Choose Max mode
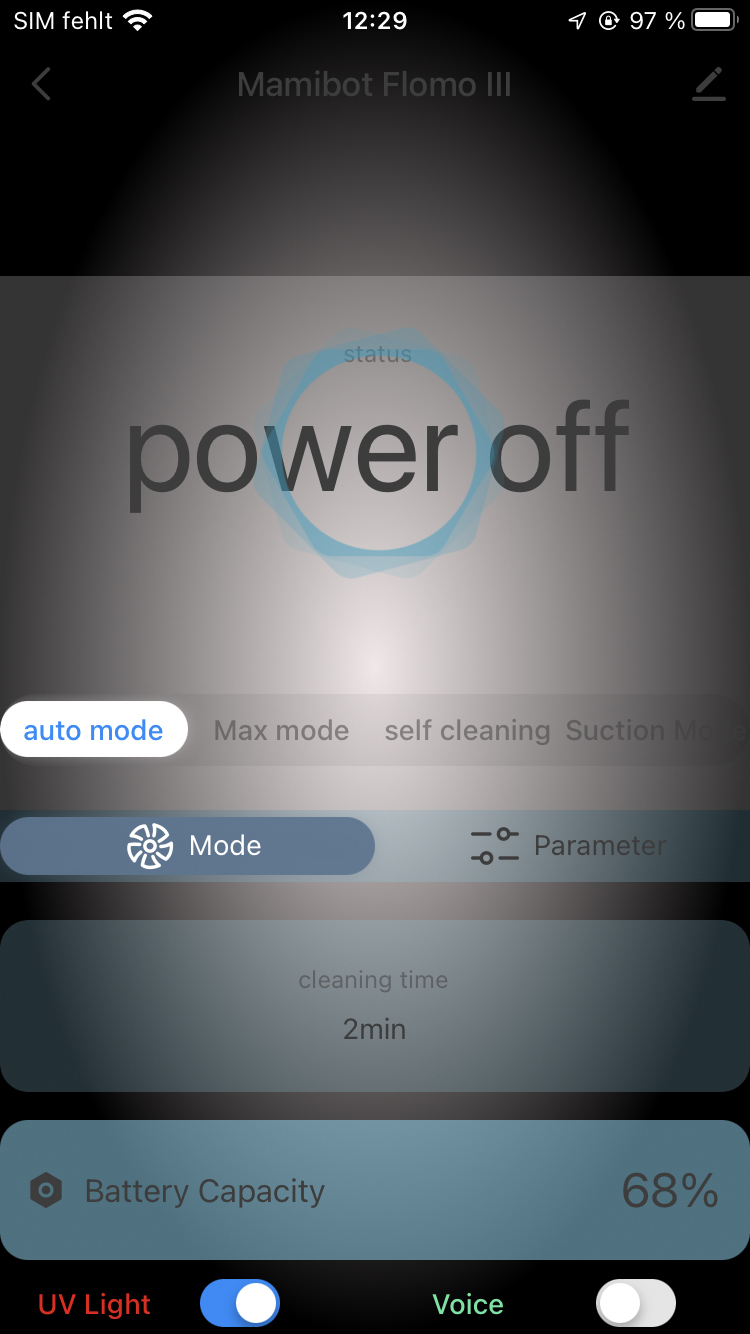The height and width of the screenshot is (1334, 750). coord(281,730)
